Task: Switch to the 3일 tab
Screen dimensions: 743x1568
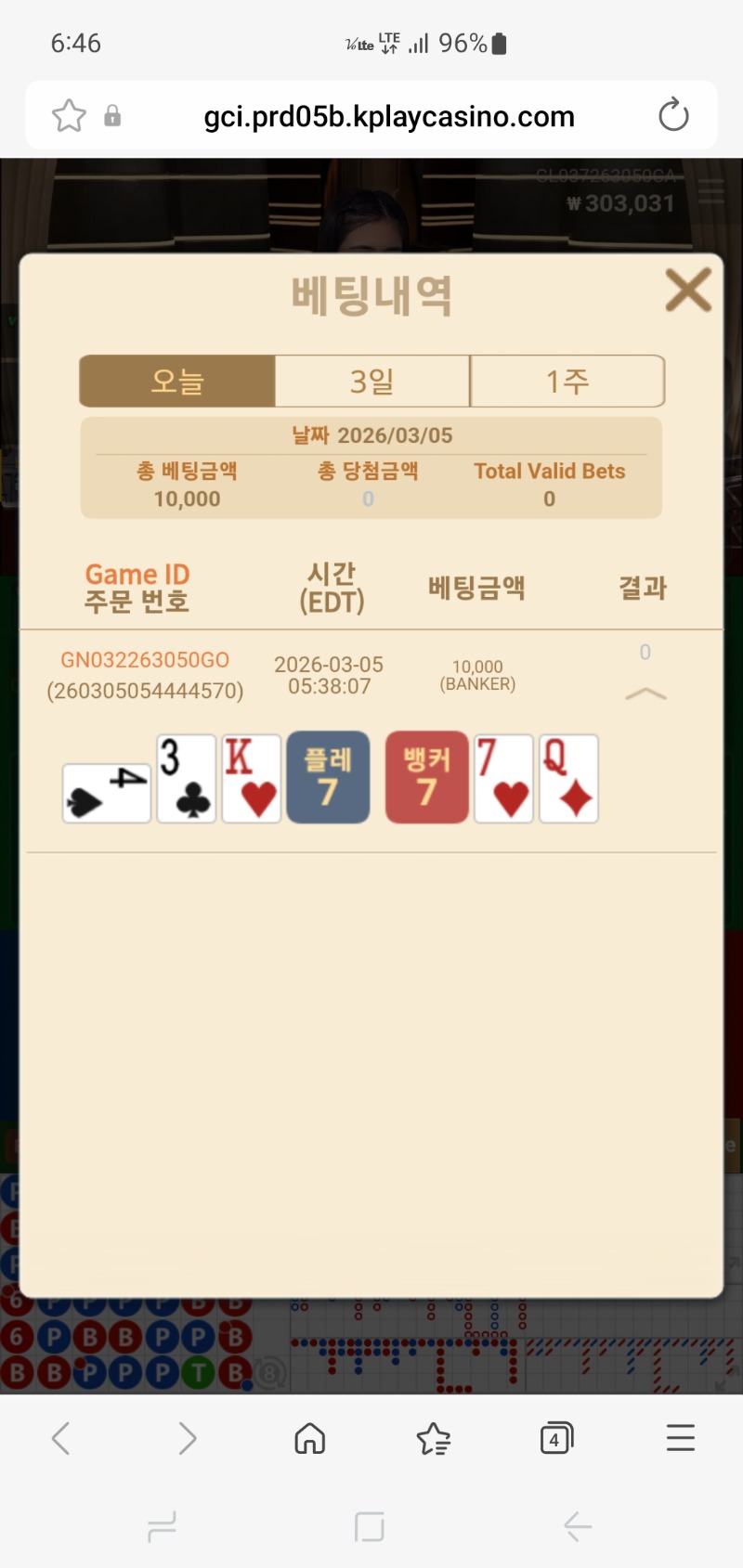Action: pyautogui.click(x=372, y=382)
